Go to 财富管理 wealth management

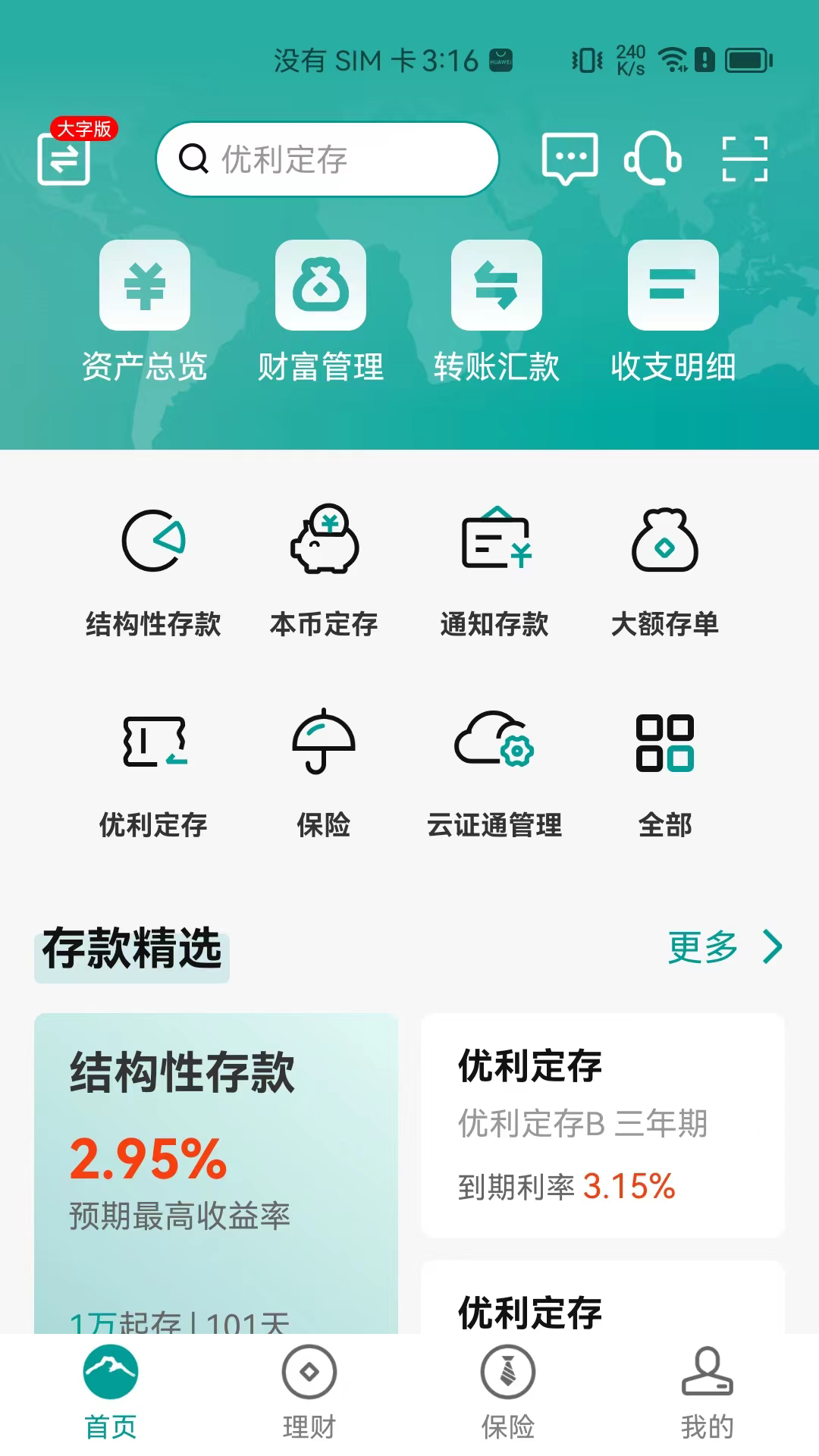[x=321, y=311]
